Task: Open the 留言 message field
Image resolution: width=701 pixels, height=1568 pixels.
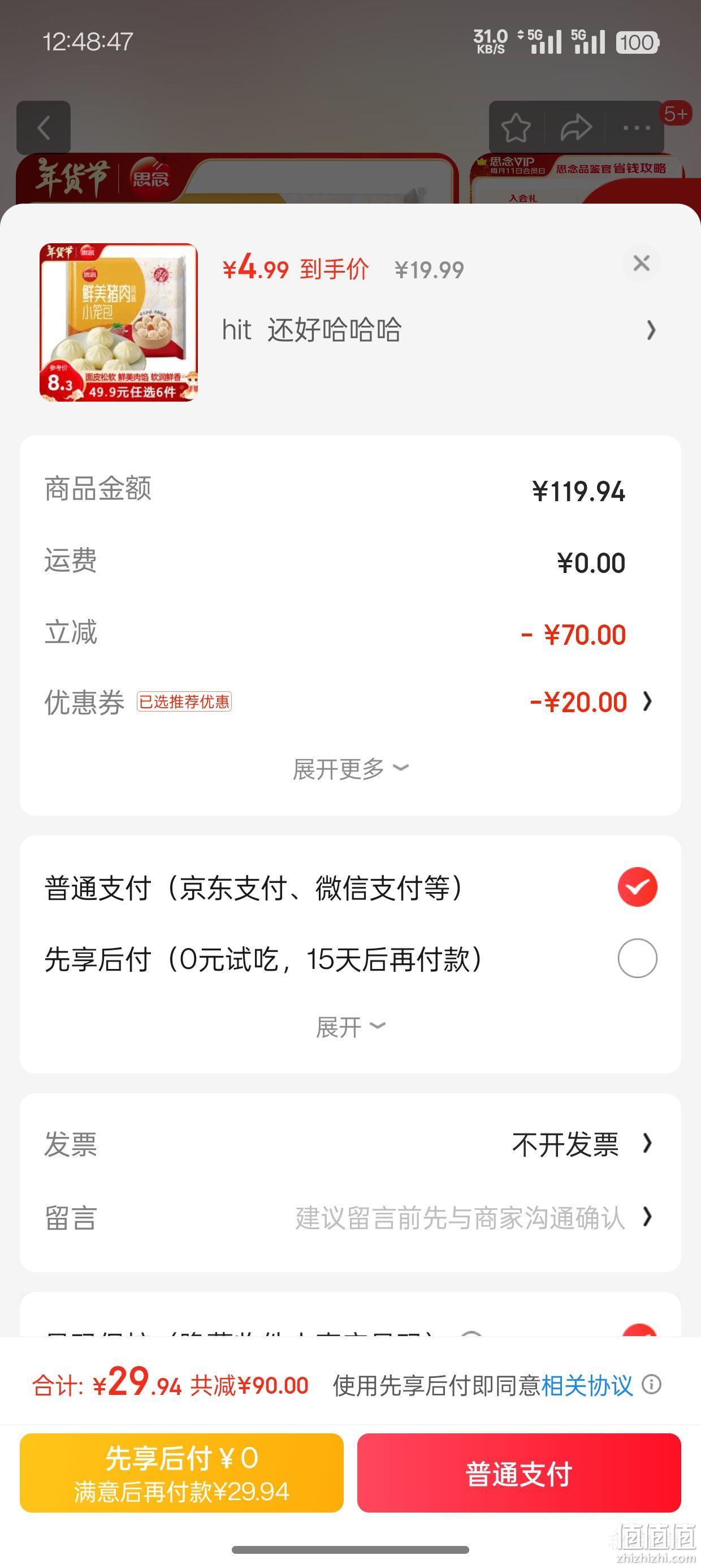Action: click(350, 1217)
